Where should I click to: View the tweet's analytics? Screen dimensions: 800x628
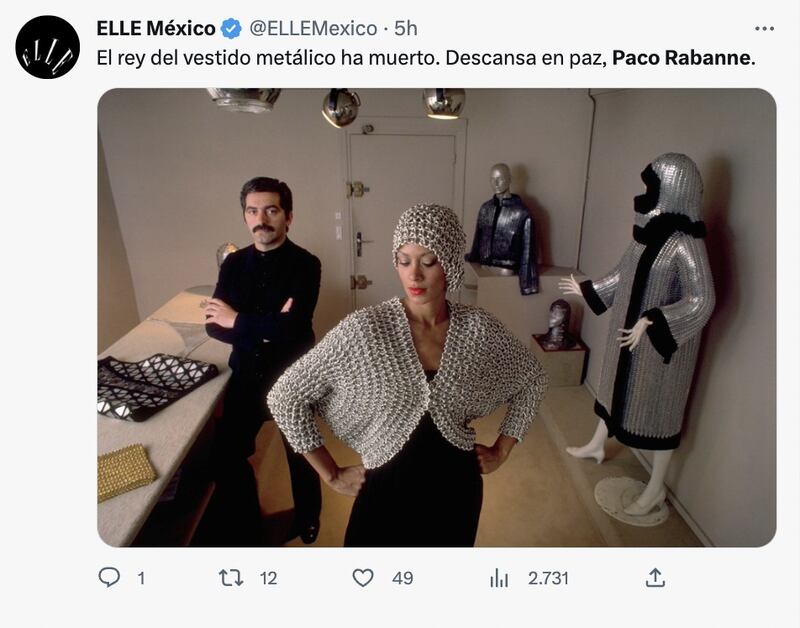click(499, 578)
